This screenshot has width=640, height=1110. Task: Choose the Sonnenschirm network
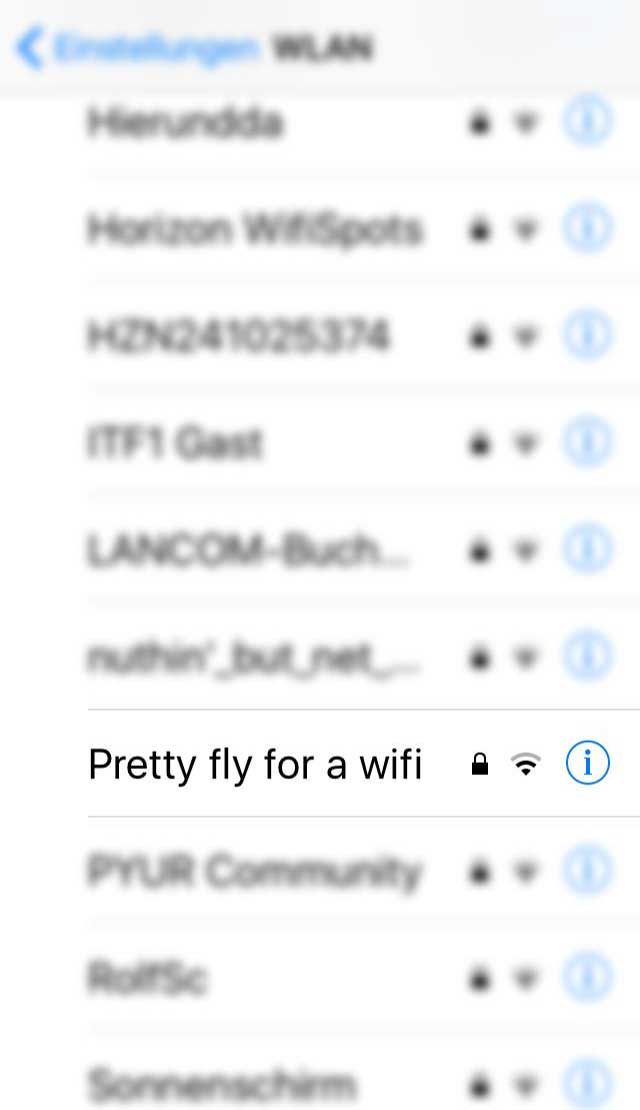point(222,1084)
